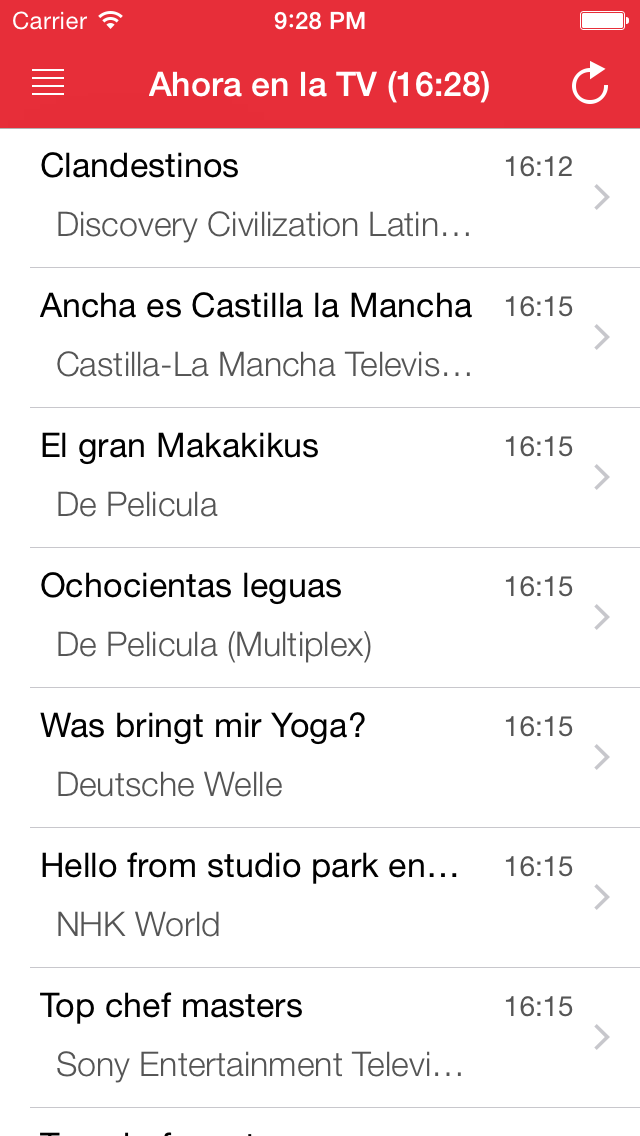Open the Clandestinos program row
The image size is (640, 1136).
pos(320,198)
